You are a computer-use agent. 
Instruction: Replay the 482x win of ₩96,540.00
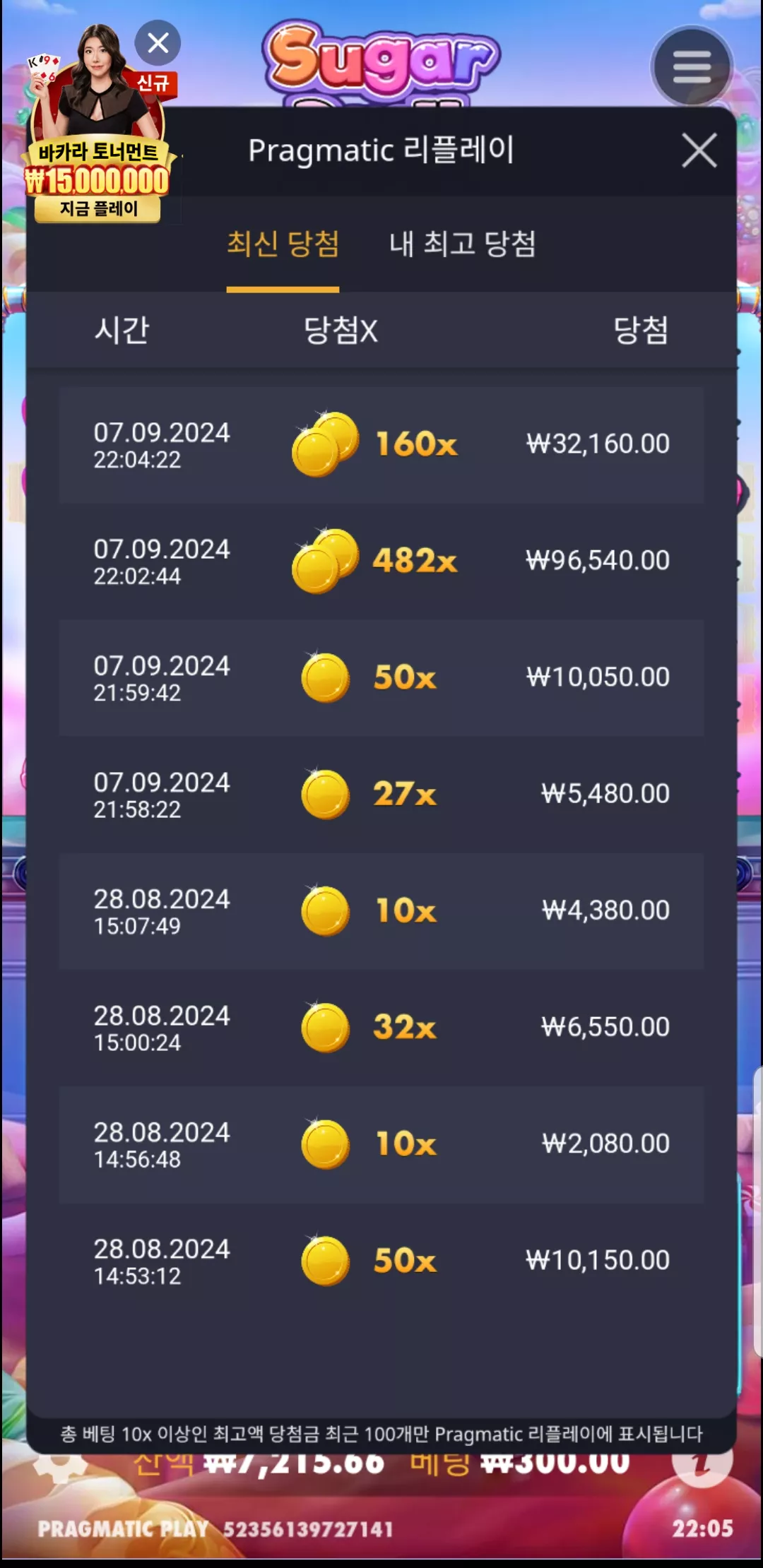[x=381, y=562]
